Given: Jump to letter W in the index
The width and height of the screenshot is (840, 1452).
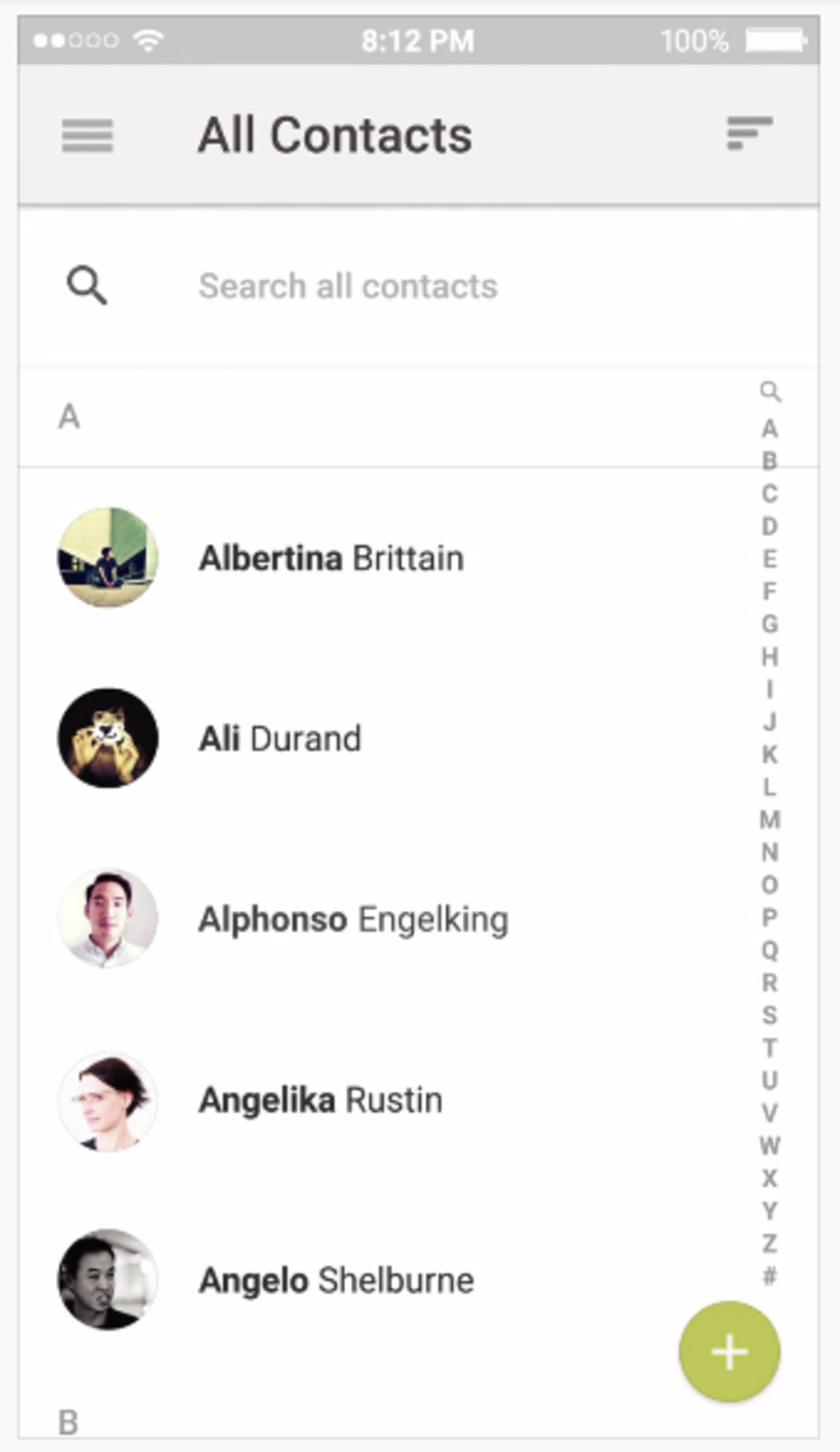Looking at the screenshot, I should [769, 1145].
